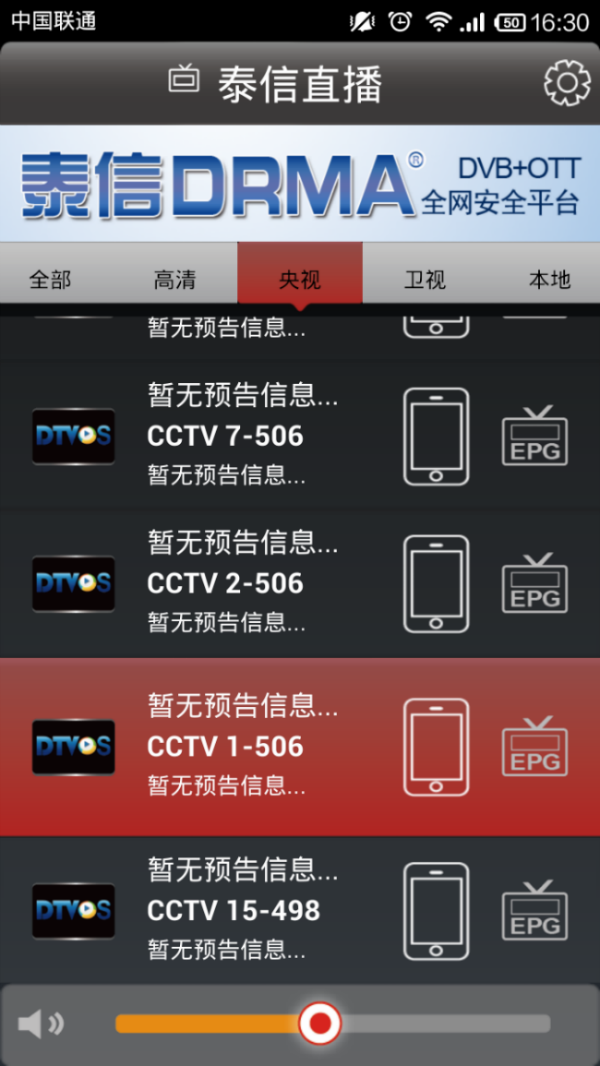Play CCTV 1-506 on the phone
This screenshot has height=1066, width=600.
(436, 747)
